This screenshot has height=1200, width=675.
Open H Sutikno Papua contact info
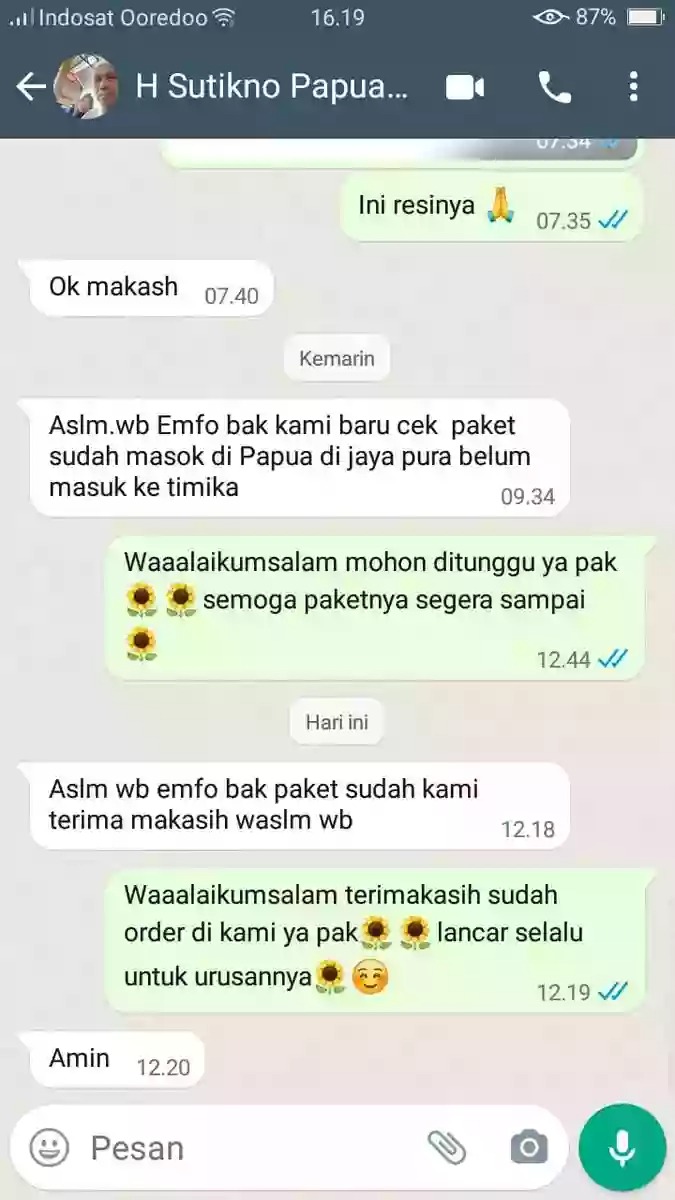[x=272, y=87]
